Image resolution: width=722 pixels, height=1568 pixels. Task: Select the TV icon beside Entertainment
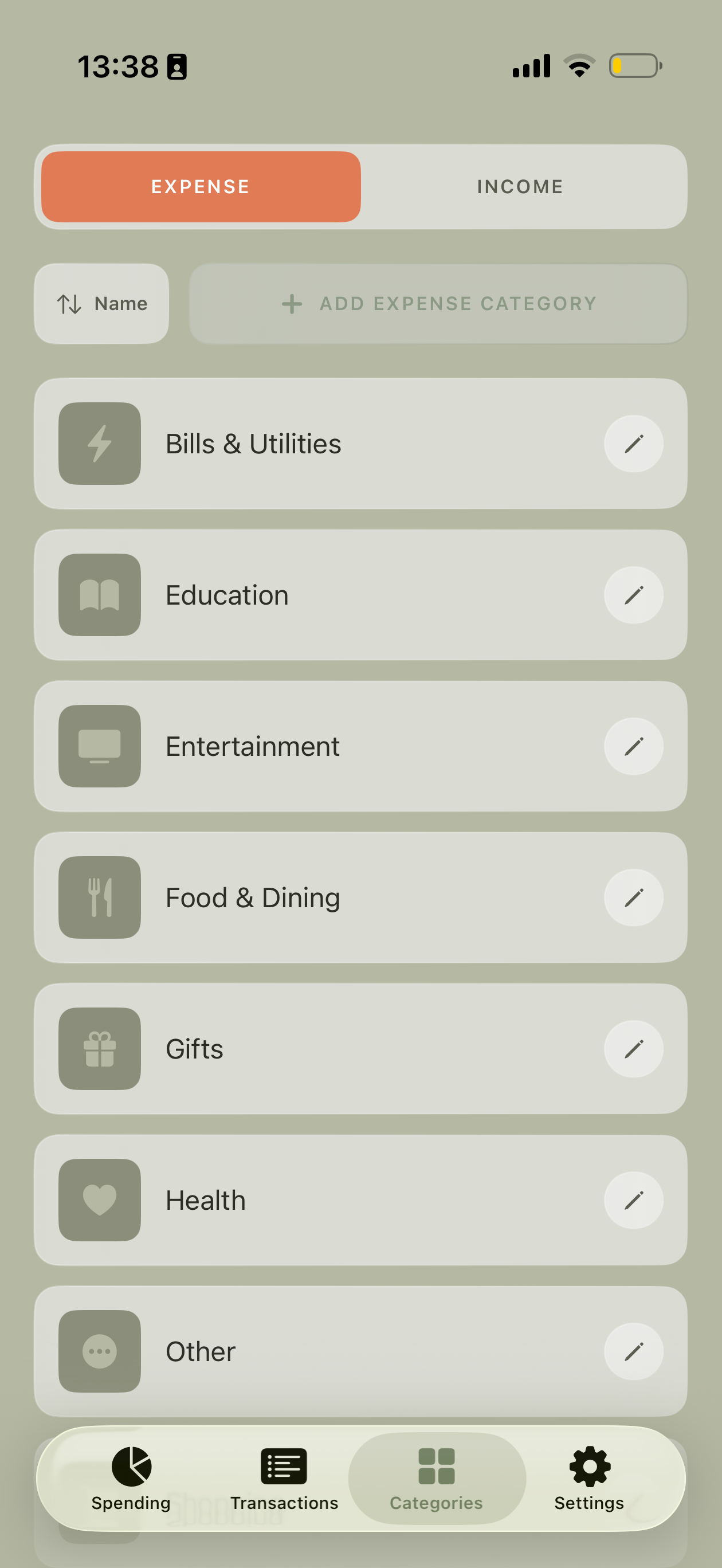point(99,746)
